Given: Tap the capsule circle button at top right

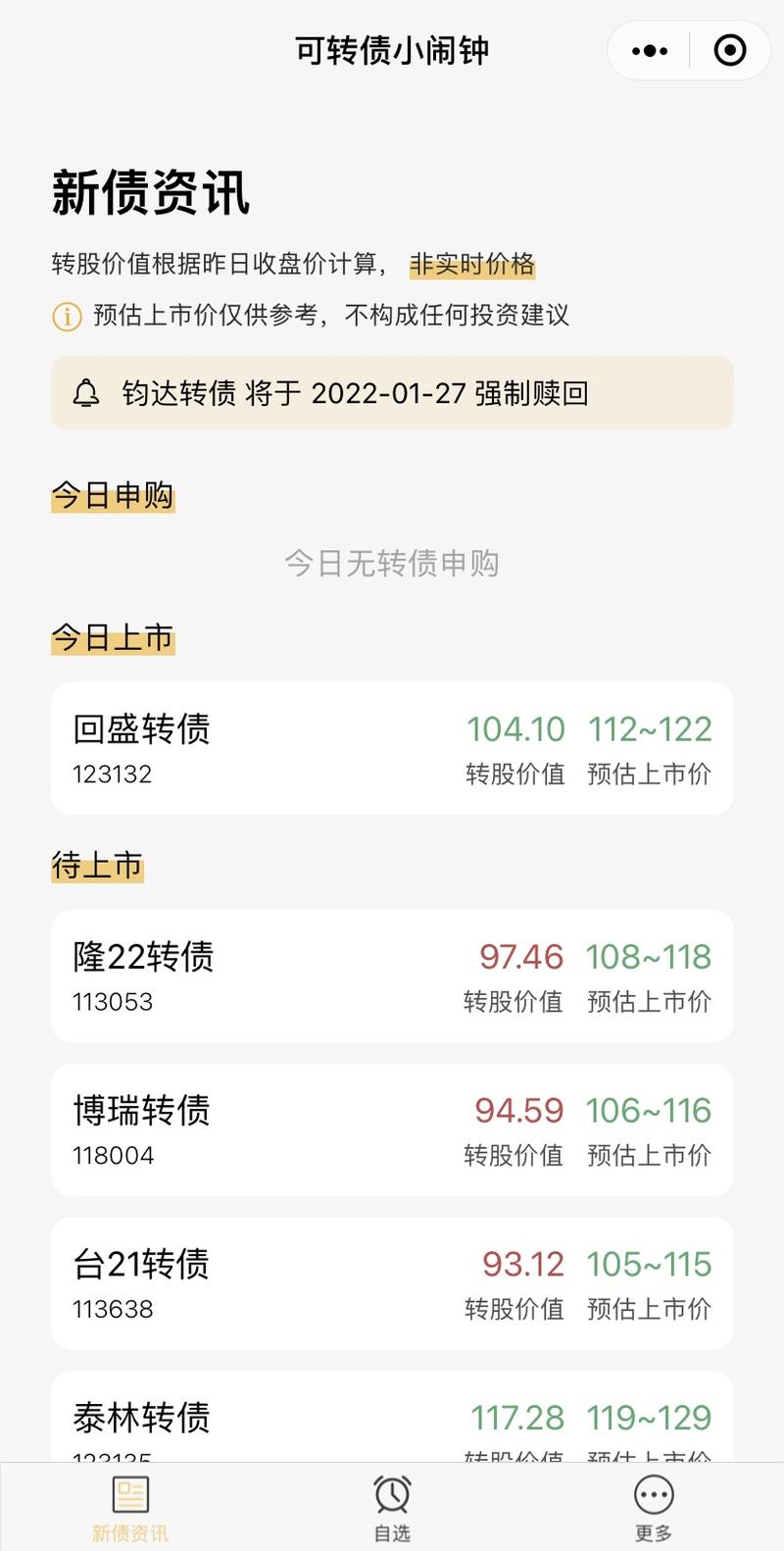Looking at the screenshot, I should (x=729, y=50).
